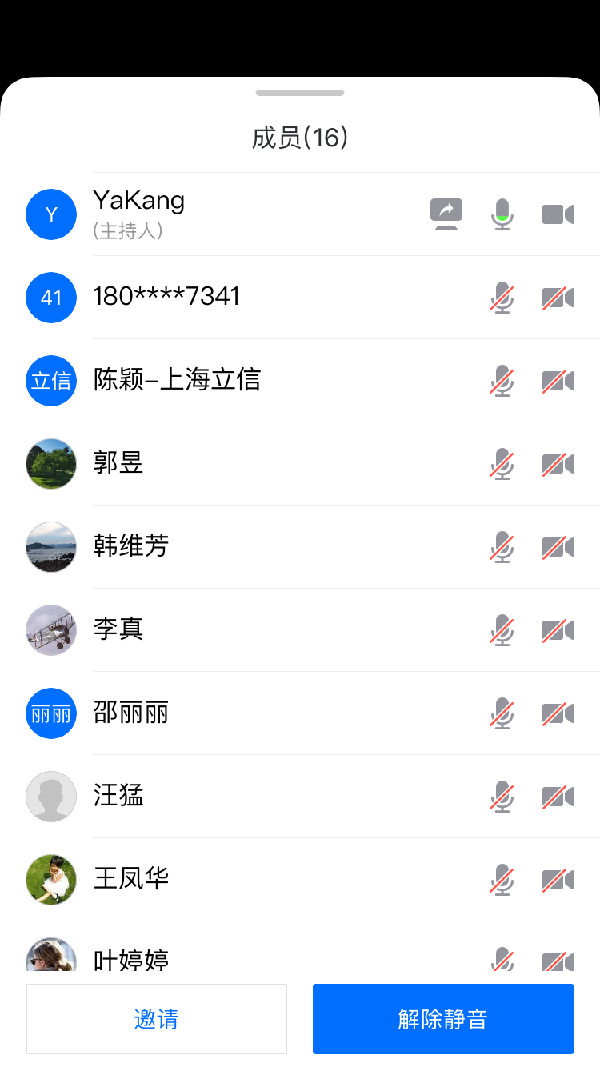Tap the muted microphone icon for 李真
Screen dimensions: 600x1067
(502, 629)
